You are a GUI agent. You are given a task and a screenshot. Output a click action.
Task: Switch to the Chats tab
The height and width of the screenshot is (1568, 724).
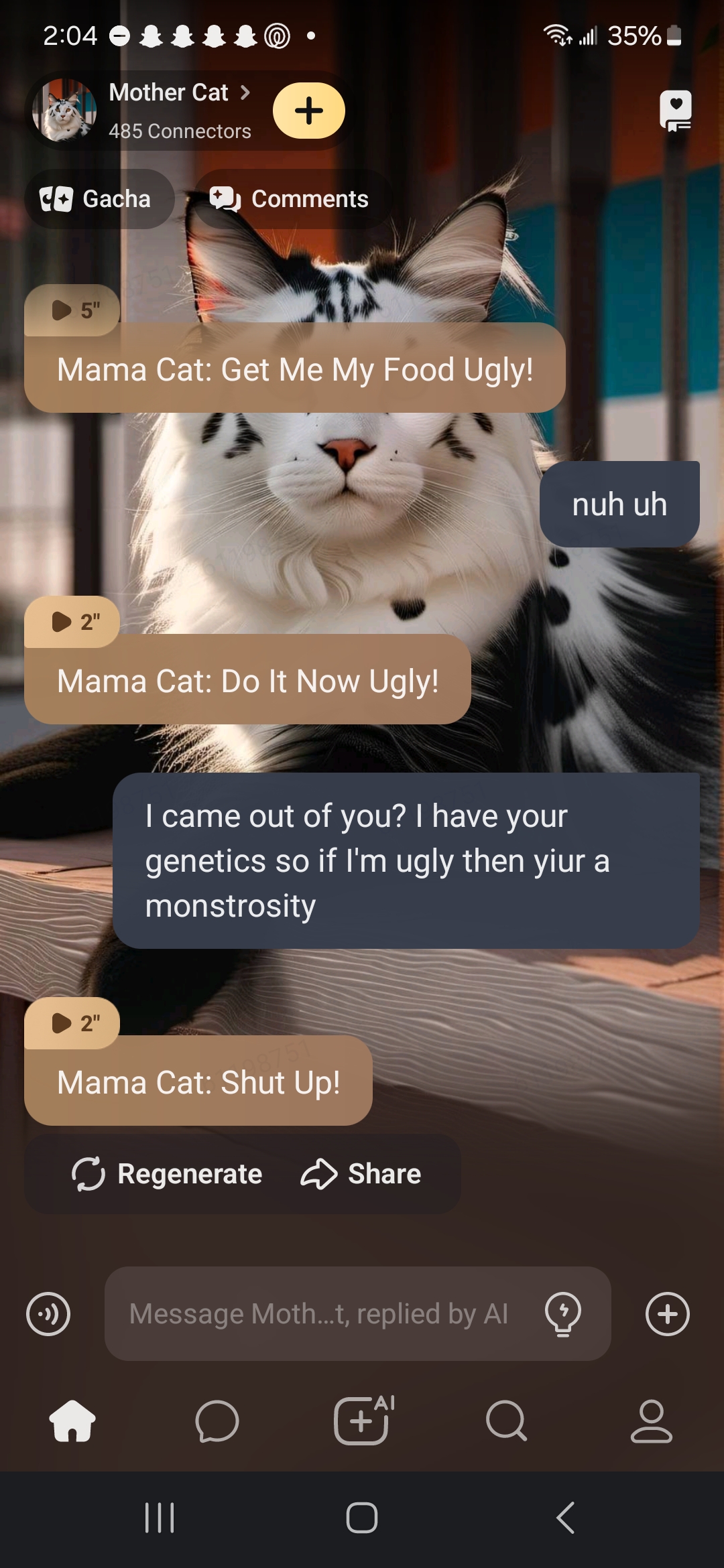[x=217, y=1421]
